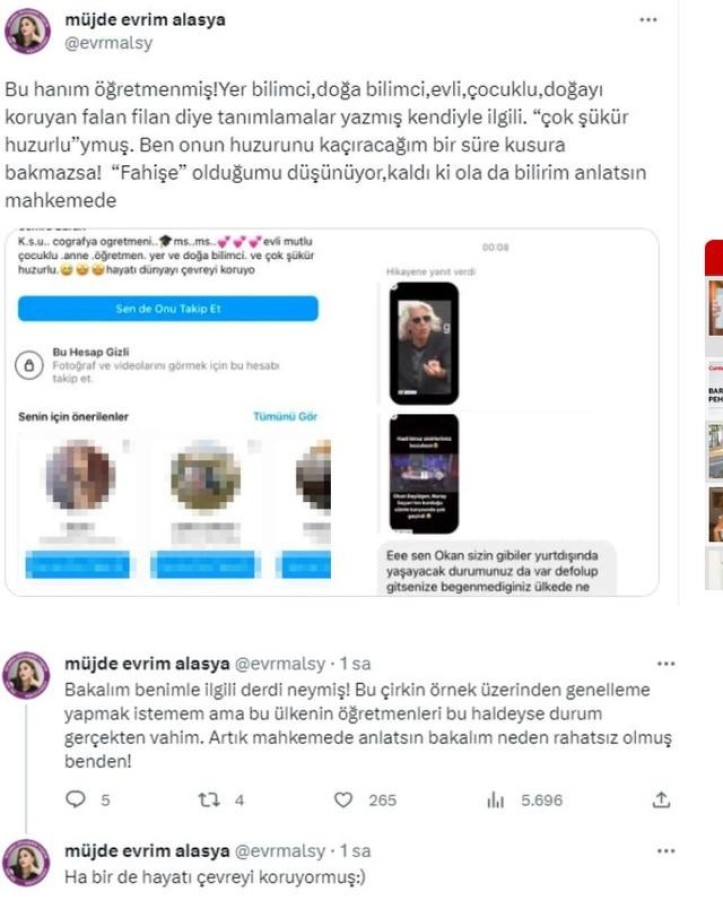Open overflow menu of the main tweet
The width and height of the screenshot is (723, 900).
tap(649, 20)
